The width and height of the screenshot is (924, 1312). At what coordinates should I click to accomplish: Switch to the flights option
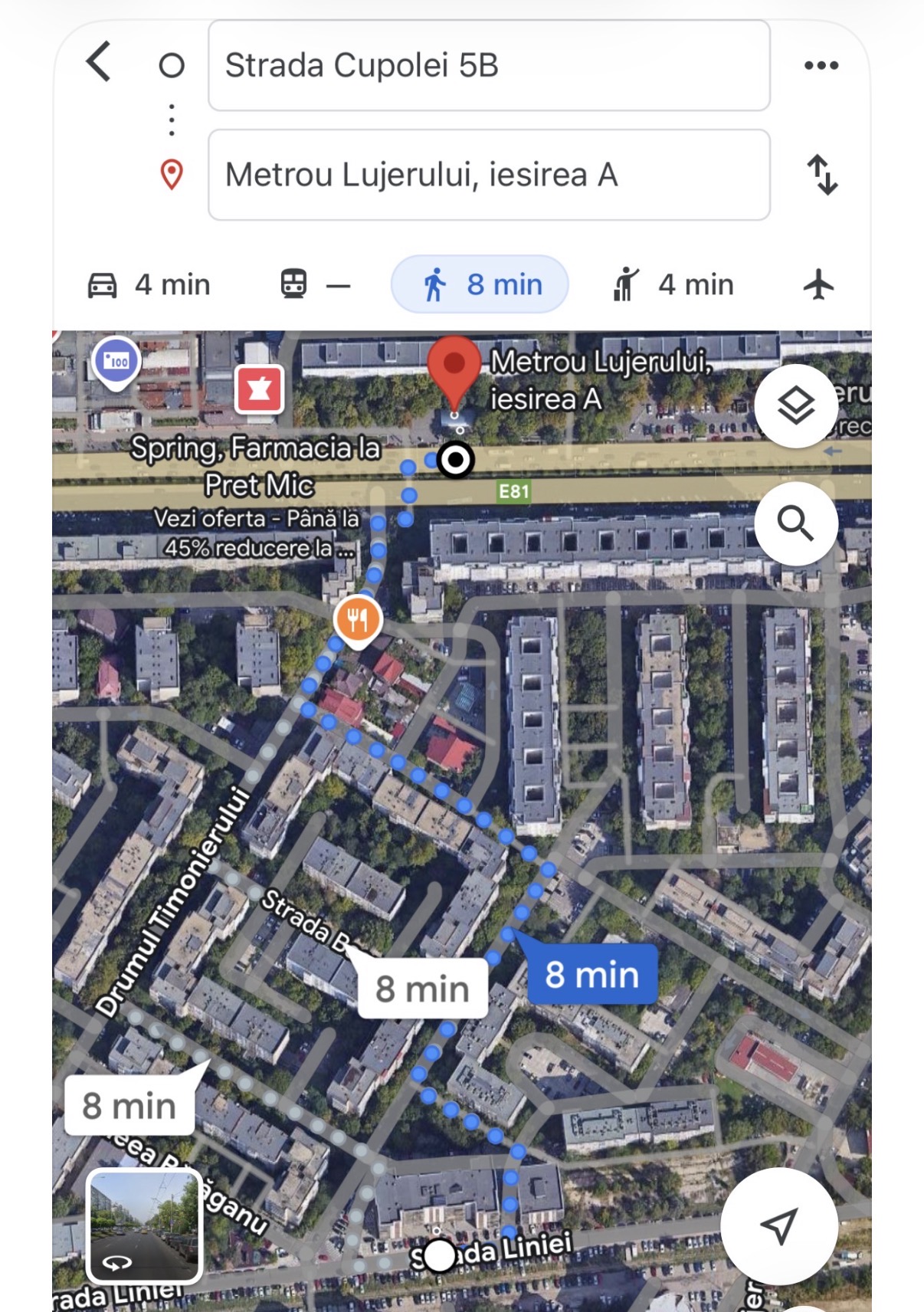pos(818,285)
